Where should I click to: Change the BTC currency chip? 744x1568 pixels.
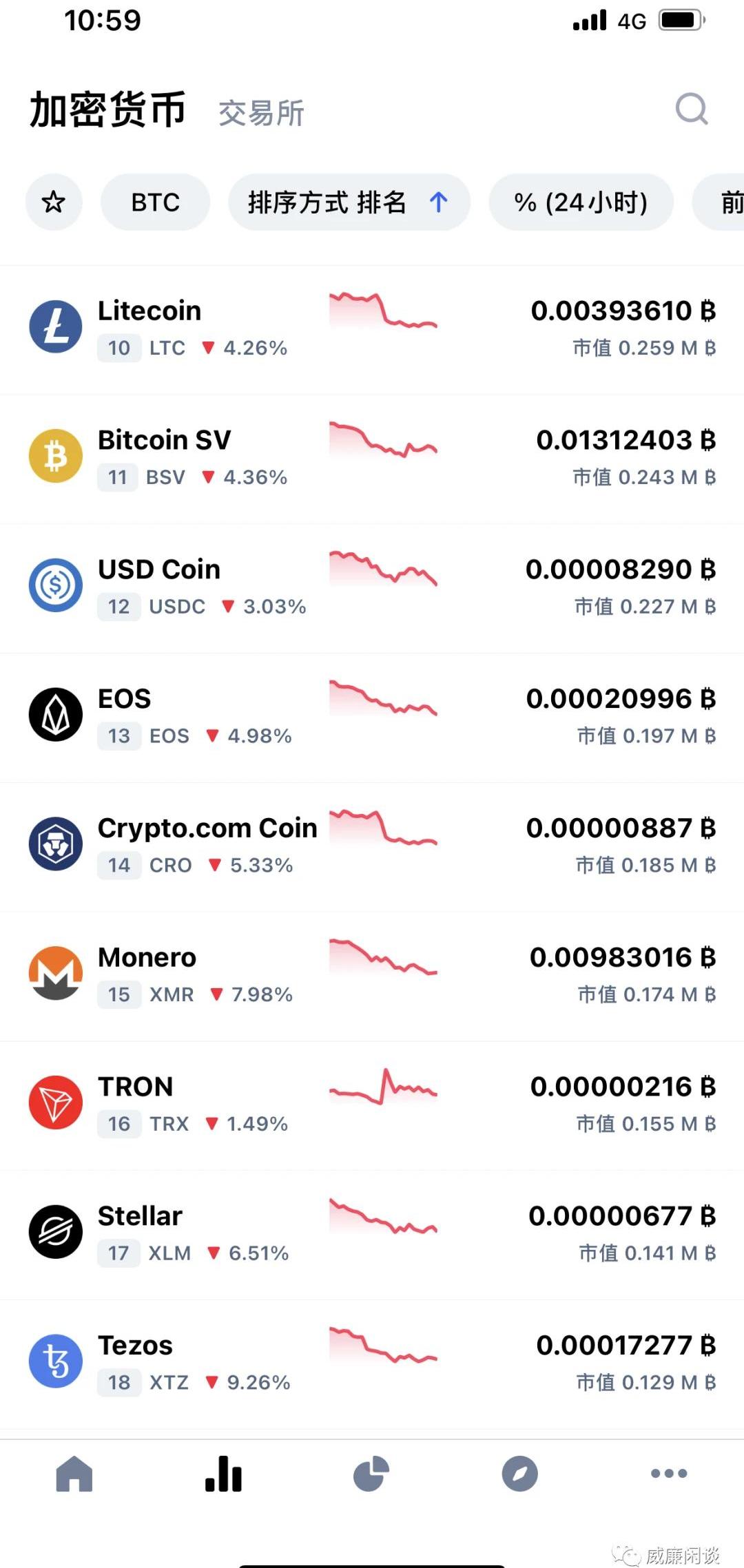tap(155, 202)
